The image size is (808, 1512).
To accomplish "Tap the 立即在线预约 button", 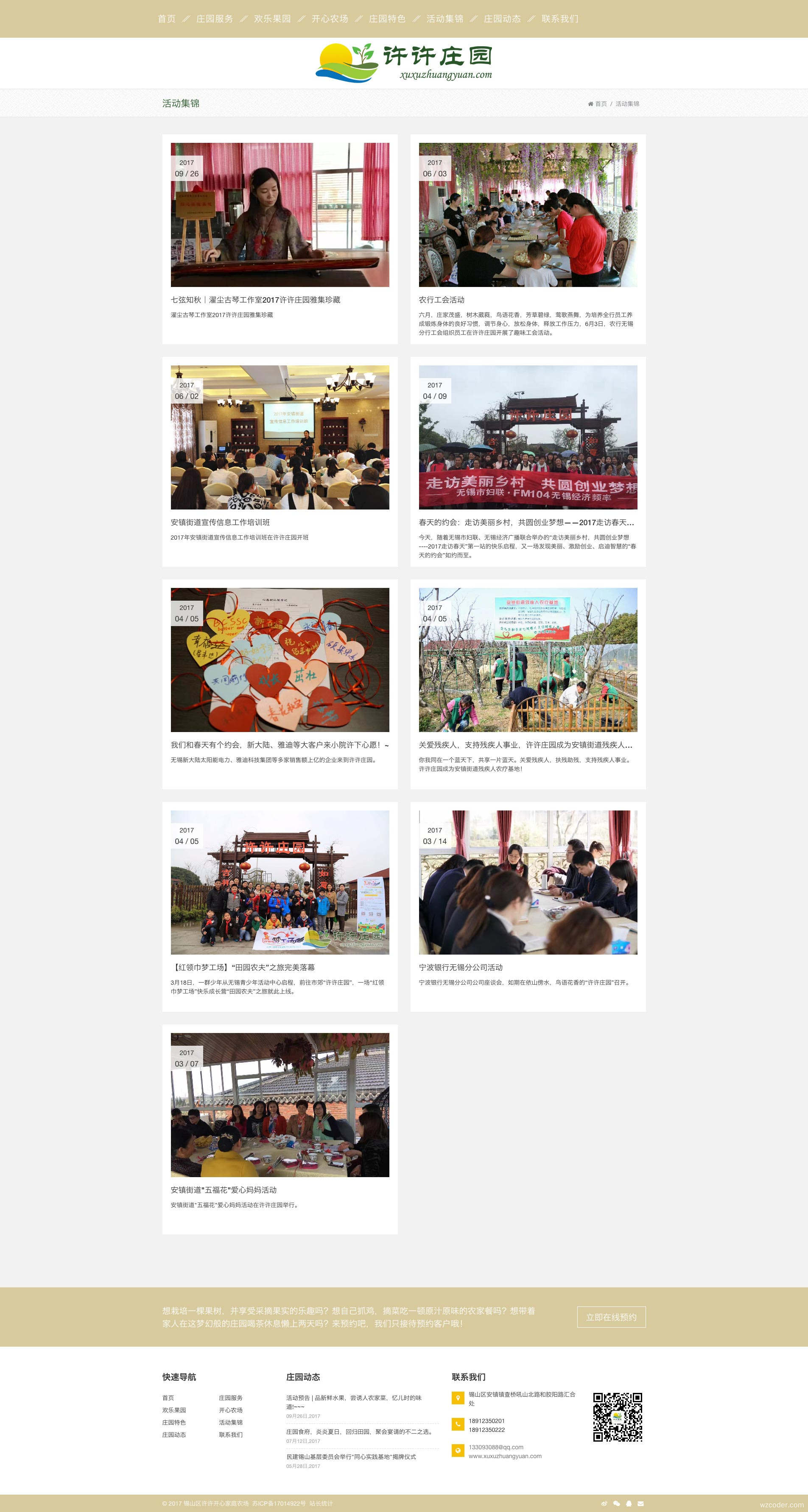I will click(x=611, y=1317).
